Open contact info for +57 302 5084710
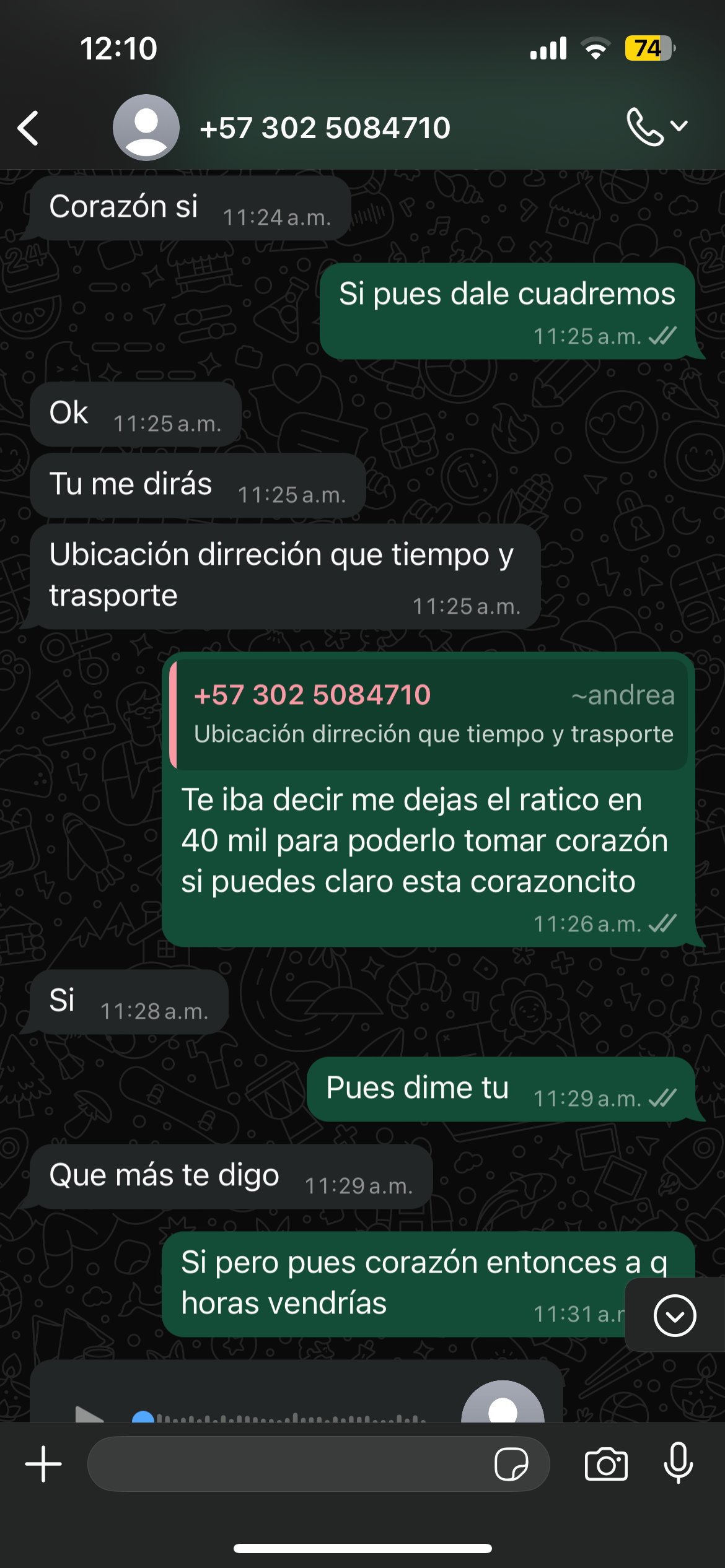Screen dimensions: 725x1568 (x=325, y=128)
